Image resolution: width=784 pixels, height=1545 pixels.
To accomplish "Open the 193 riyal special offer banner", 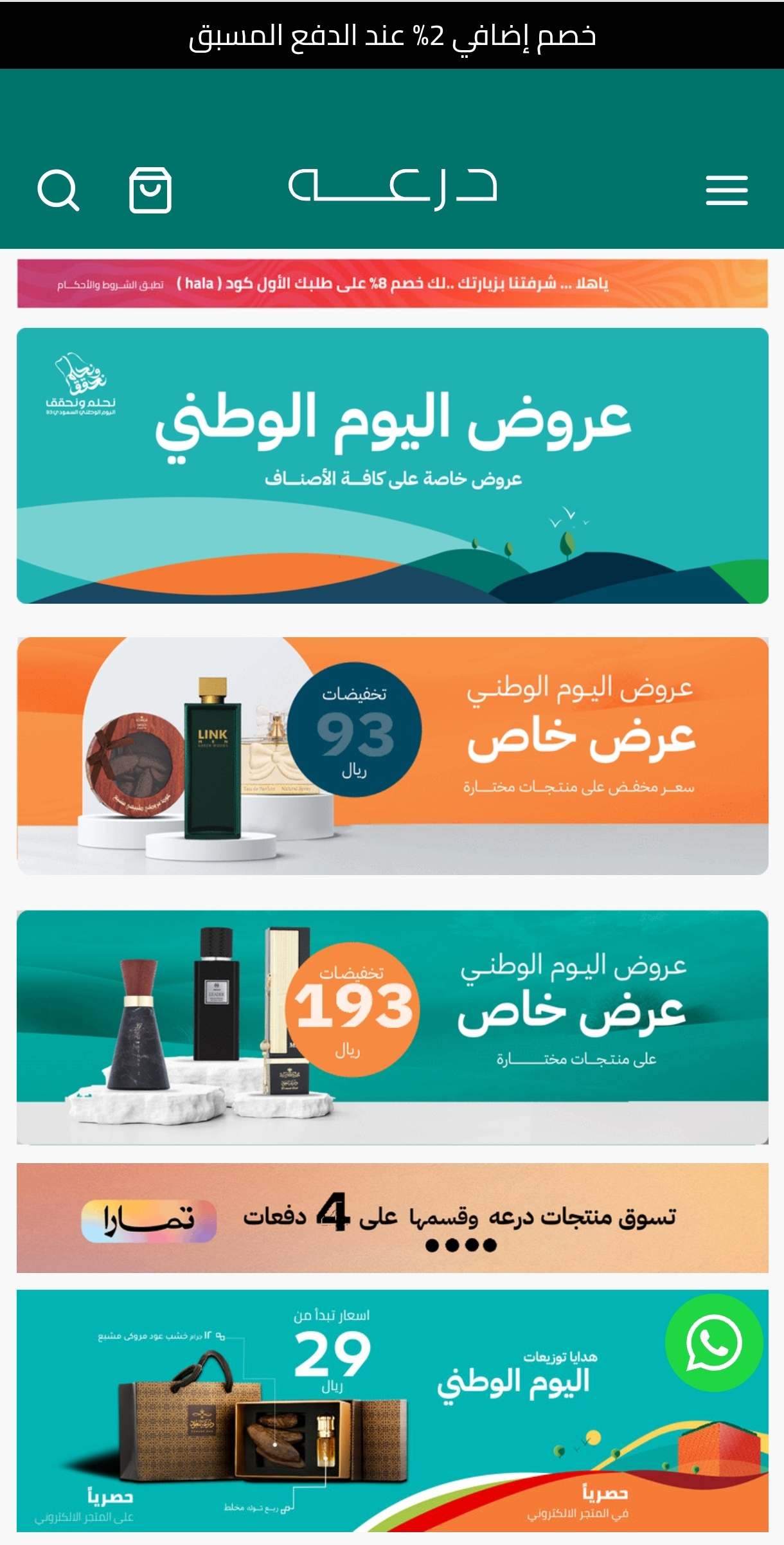I will point(393,1027).
